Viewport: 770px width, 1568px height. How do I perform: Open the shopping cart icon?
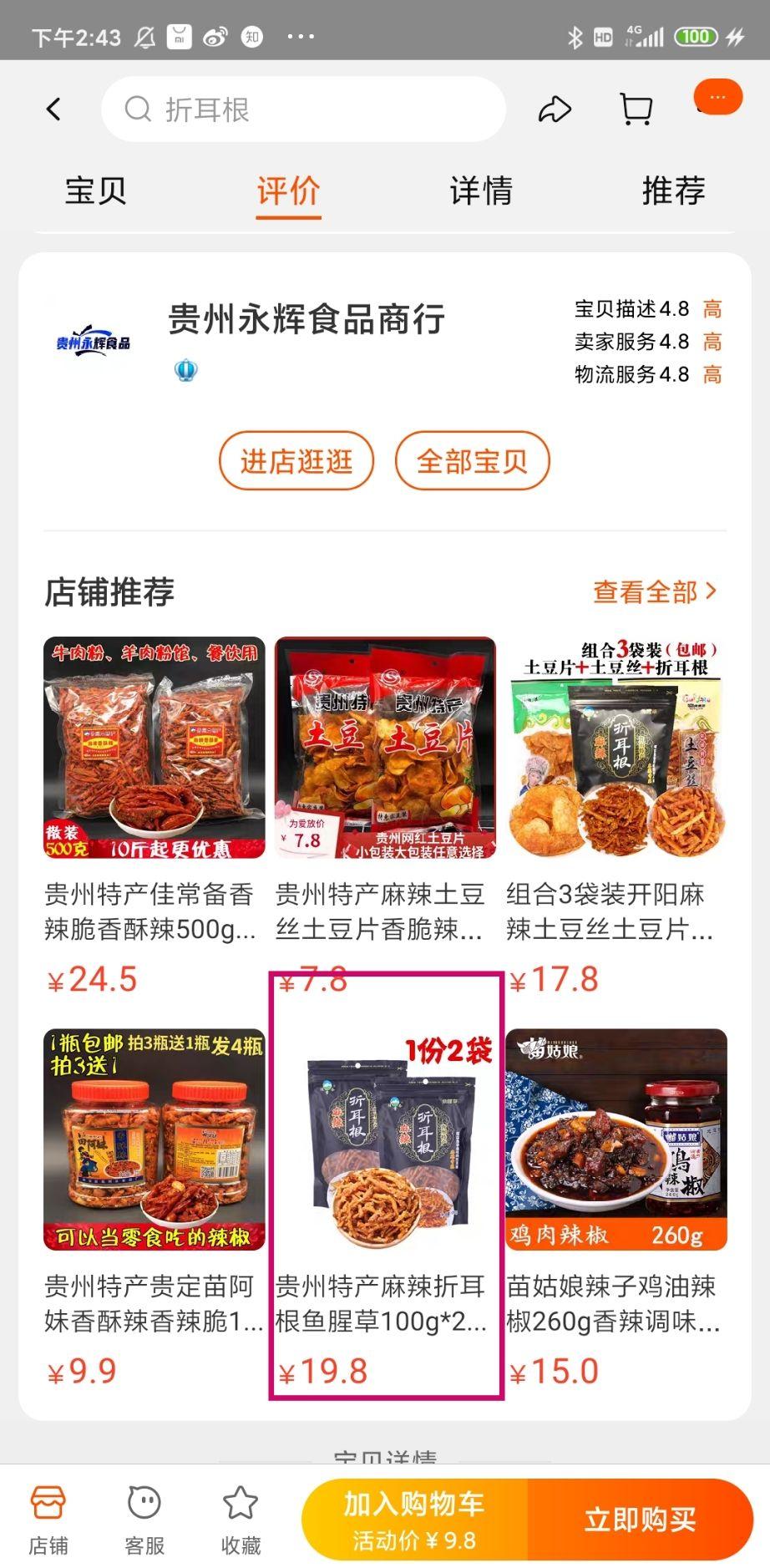coord(636,109)
